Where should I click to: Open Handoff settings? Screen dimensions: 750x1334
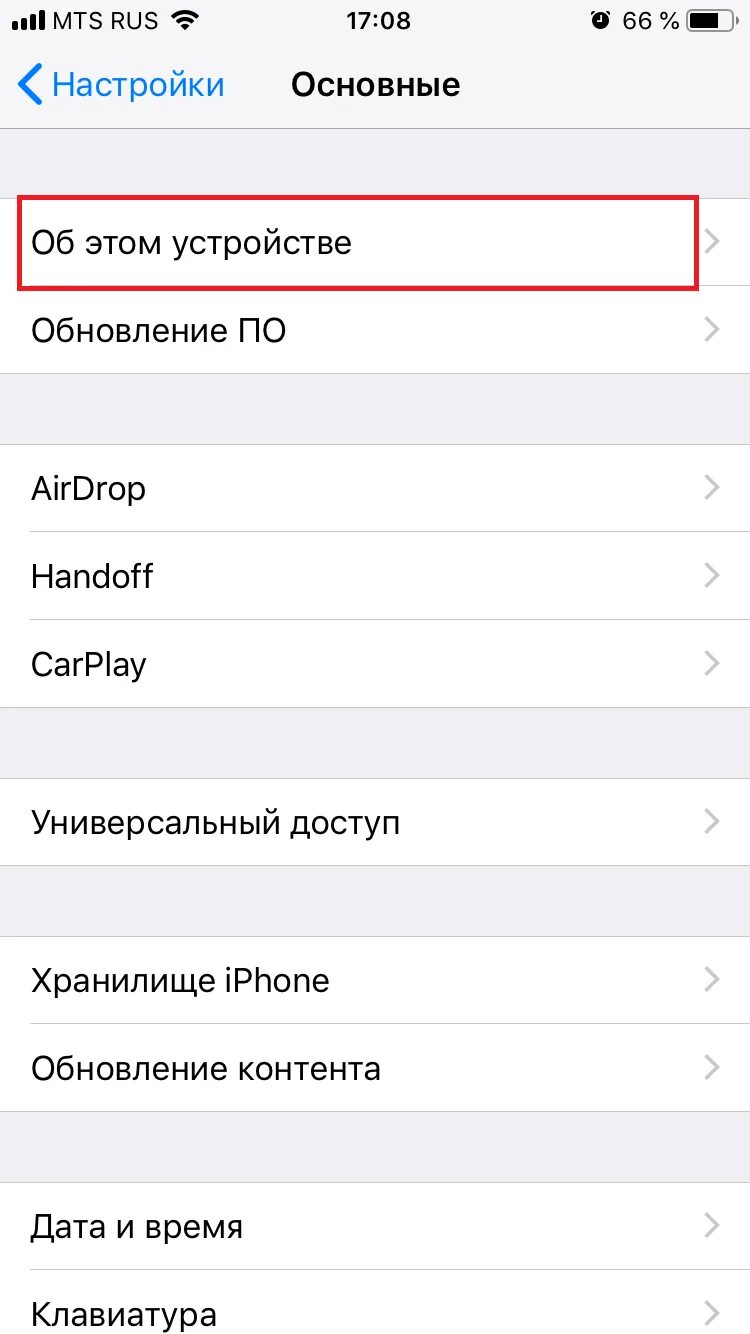click(375, 576)
